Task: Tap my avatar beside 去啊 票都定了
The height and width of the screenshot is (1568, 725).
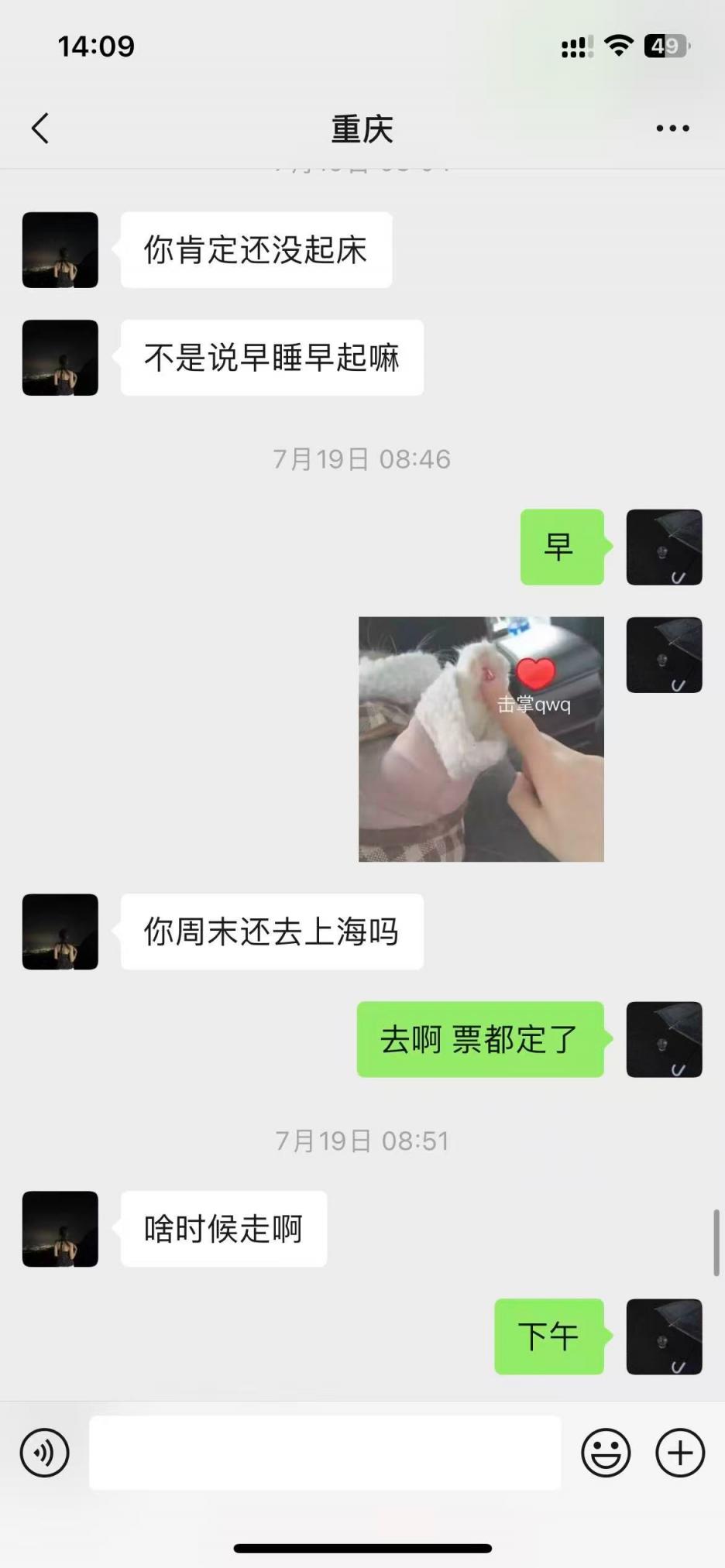Action: click(664, 1039)
